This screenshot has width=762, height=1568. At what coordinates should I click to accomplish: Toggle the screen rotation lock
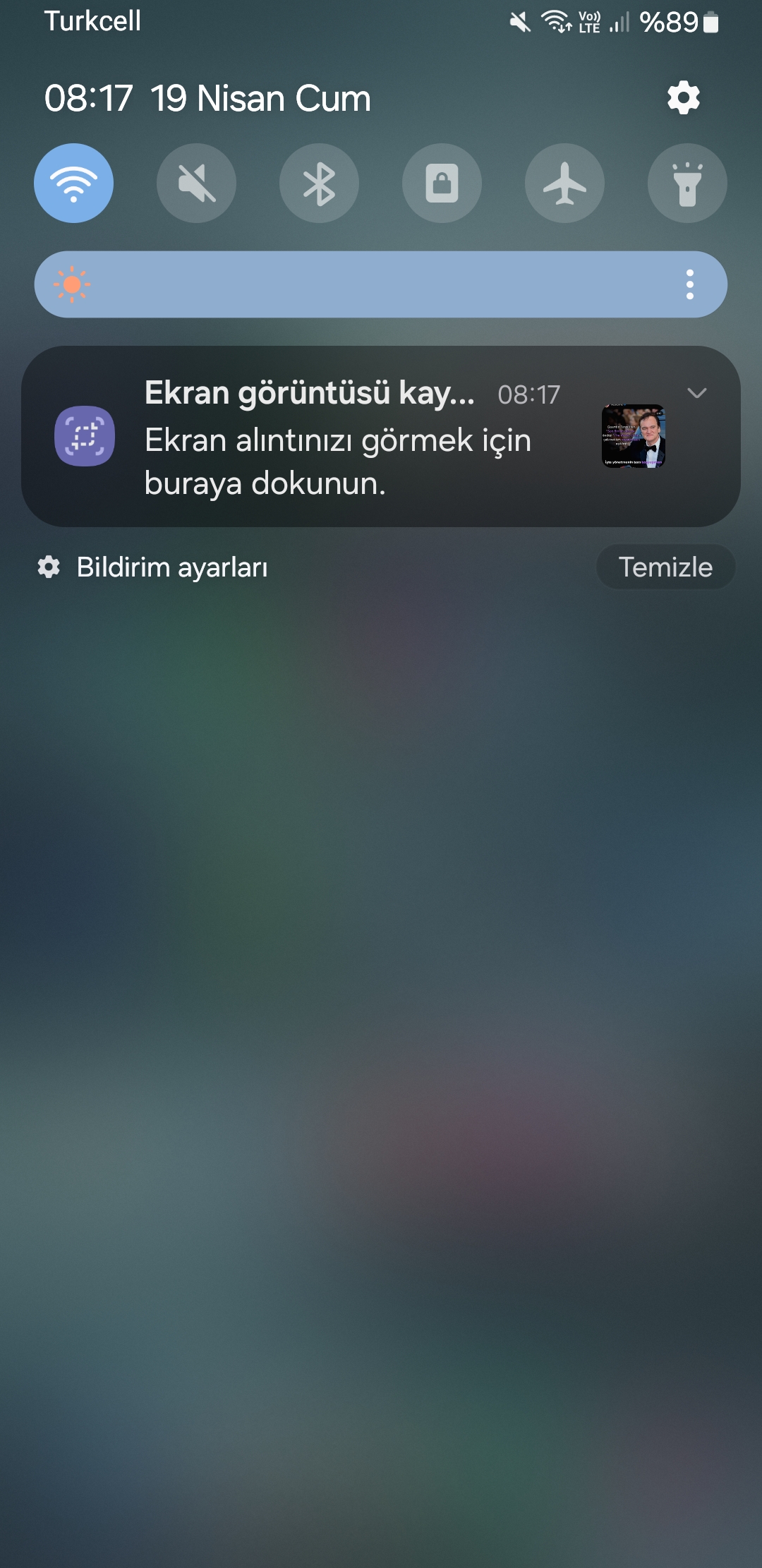click(x=442, y=183)
